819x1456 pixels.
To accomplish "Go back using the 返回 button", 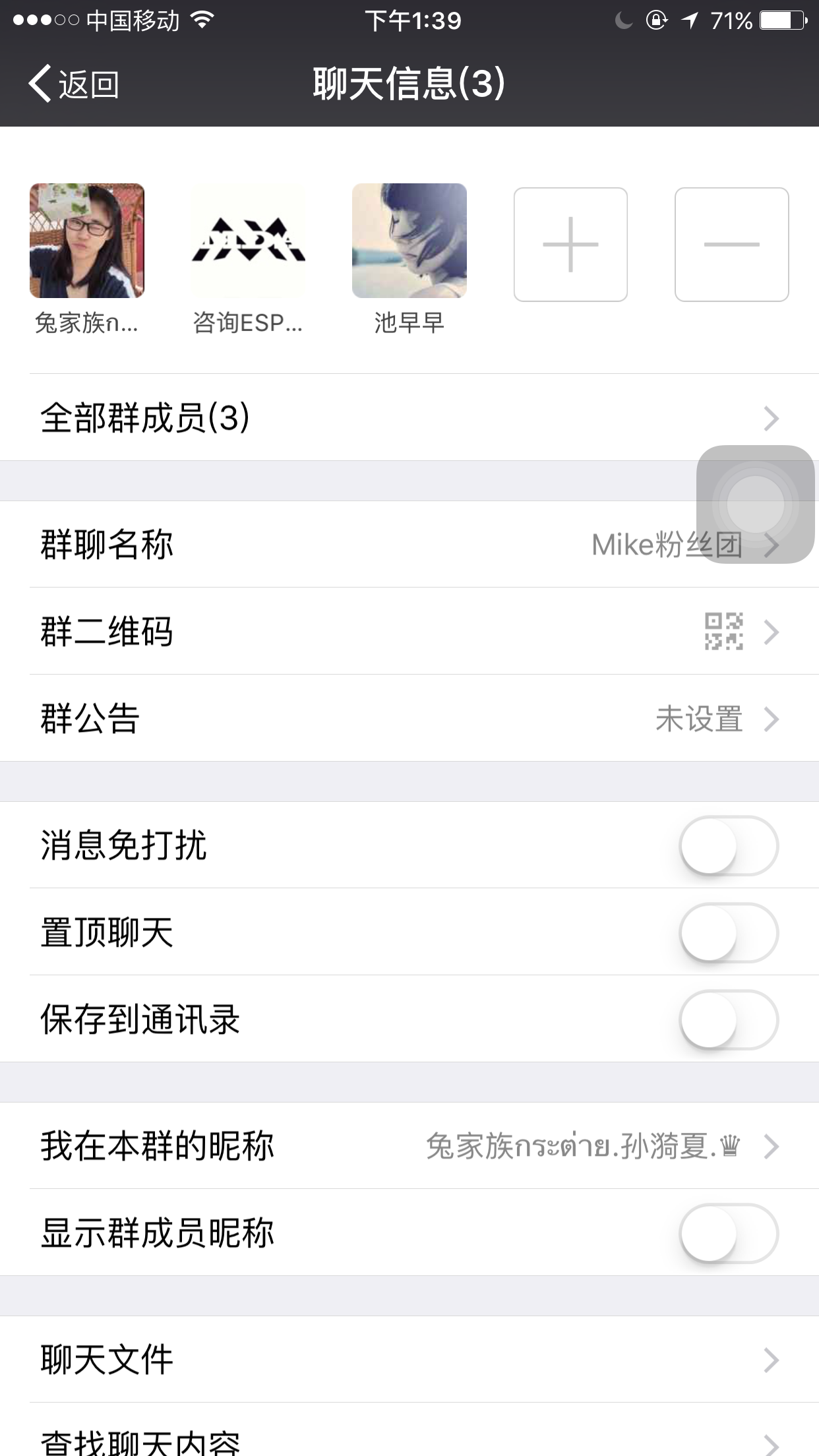I will coord(74,84).
